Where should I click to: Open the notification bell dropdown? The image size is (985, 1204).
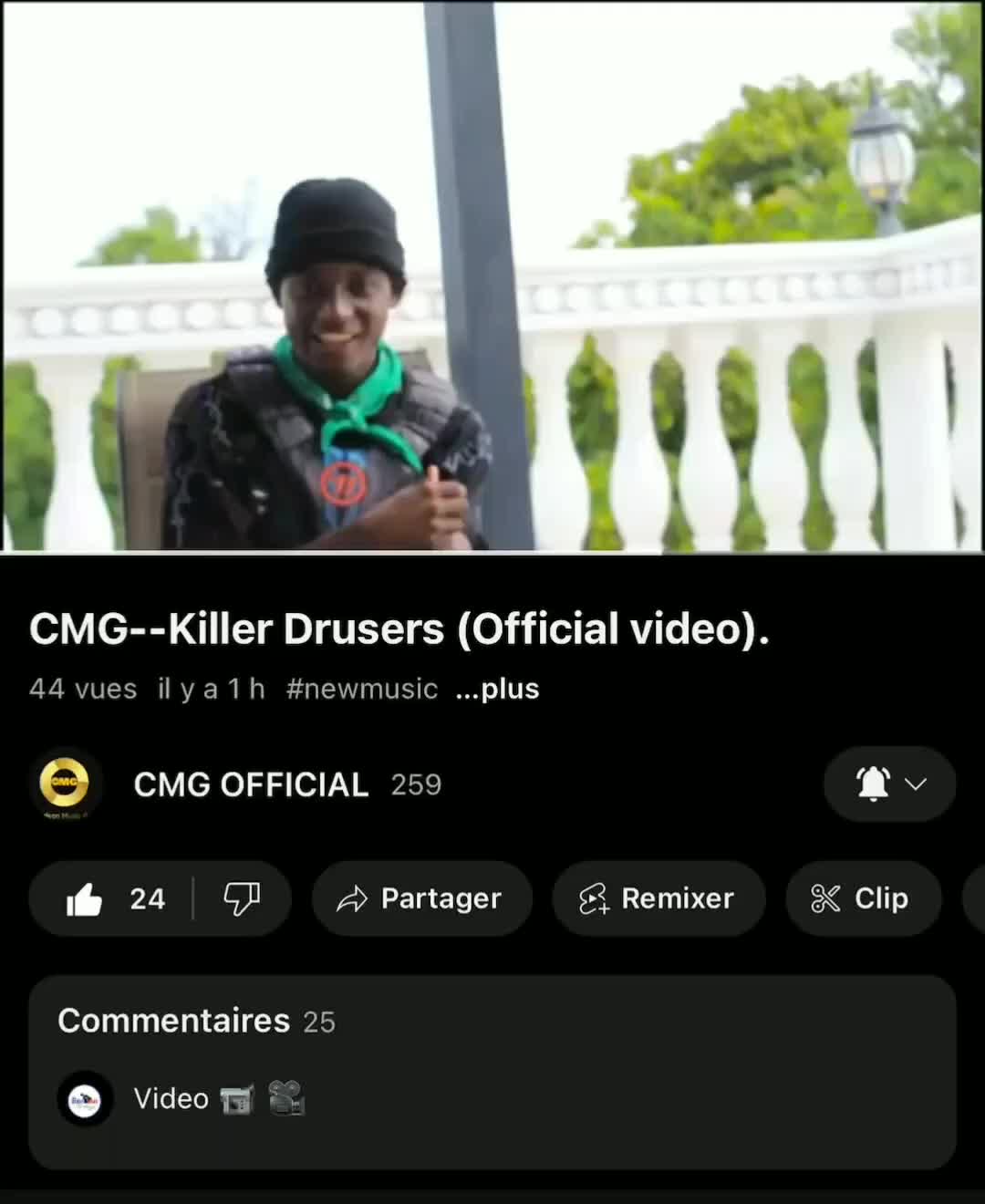889,784
